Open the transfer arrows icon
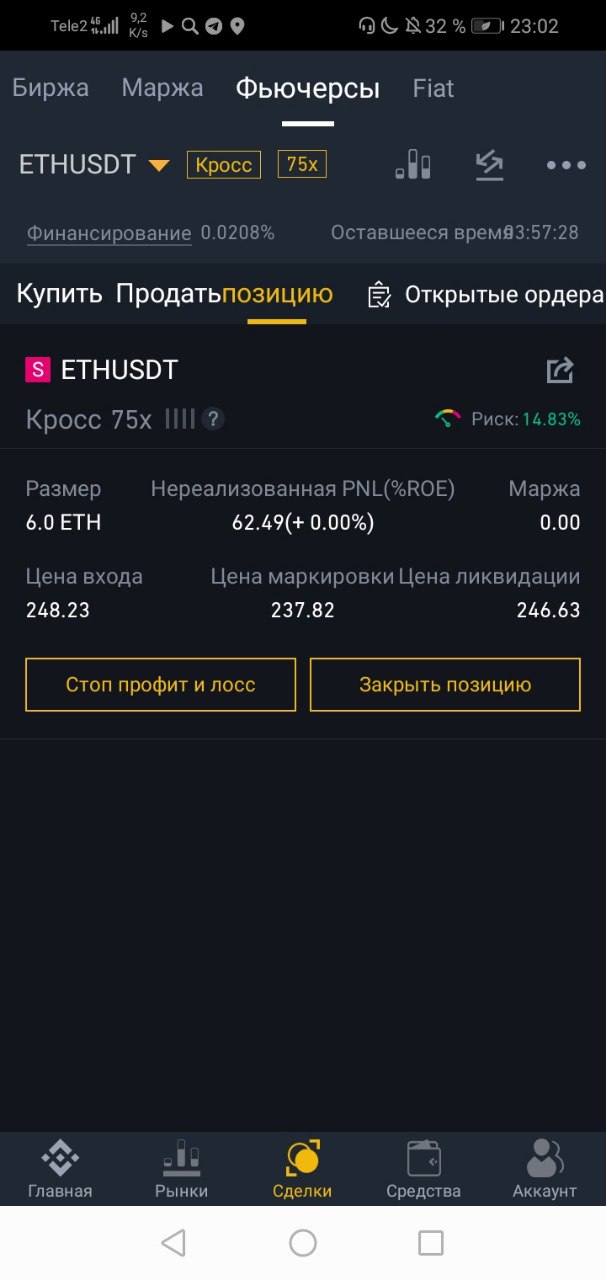The height and width of the screenshot is (1280, 606). [489, 165]
